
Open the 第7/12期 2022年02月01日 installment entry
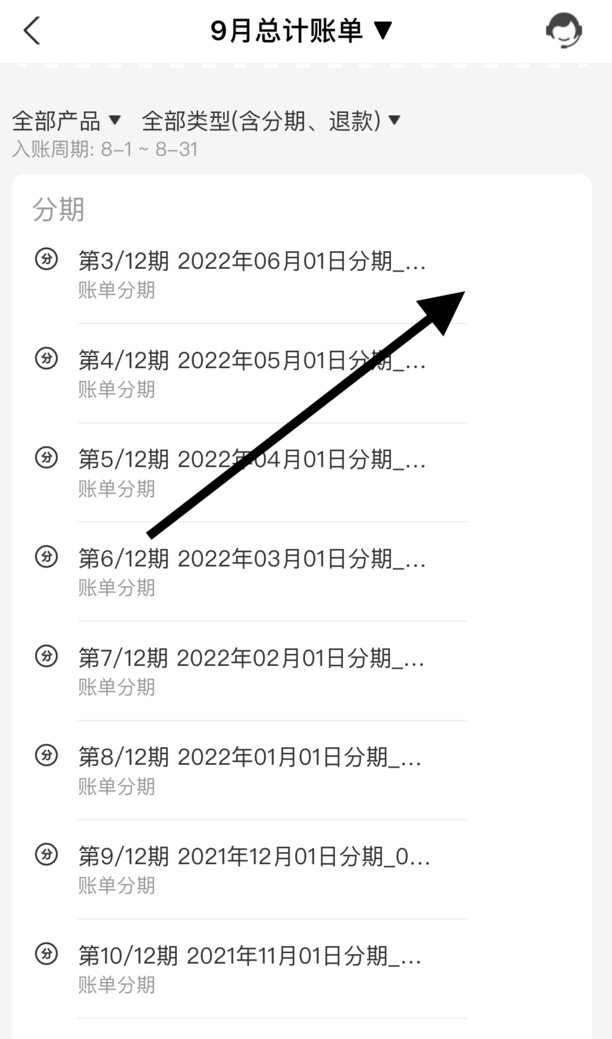[x=252, y=670]
